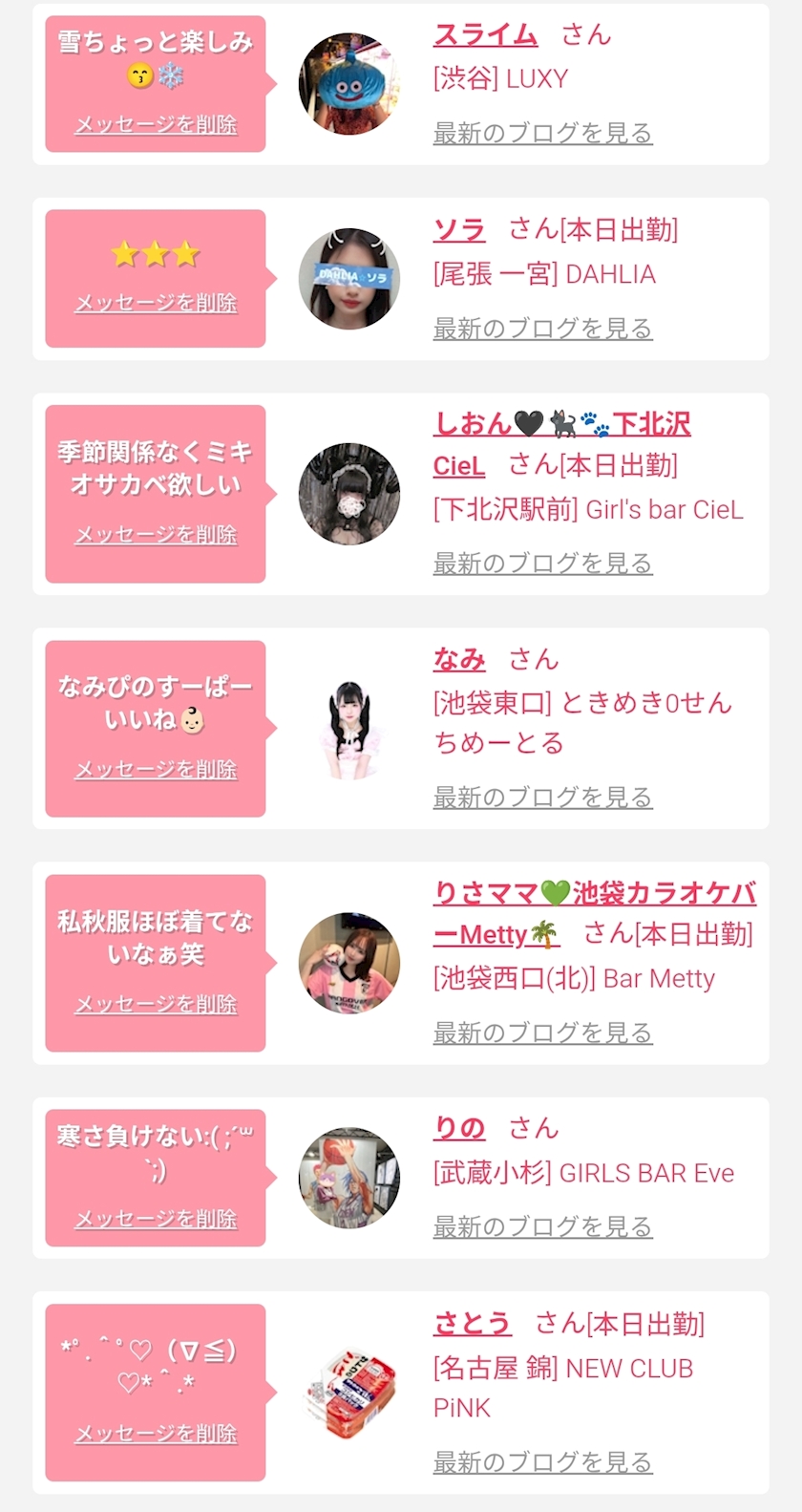
Task: View the Bar Metty member's latest blog
Action: coord(542,1033)
